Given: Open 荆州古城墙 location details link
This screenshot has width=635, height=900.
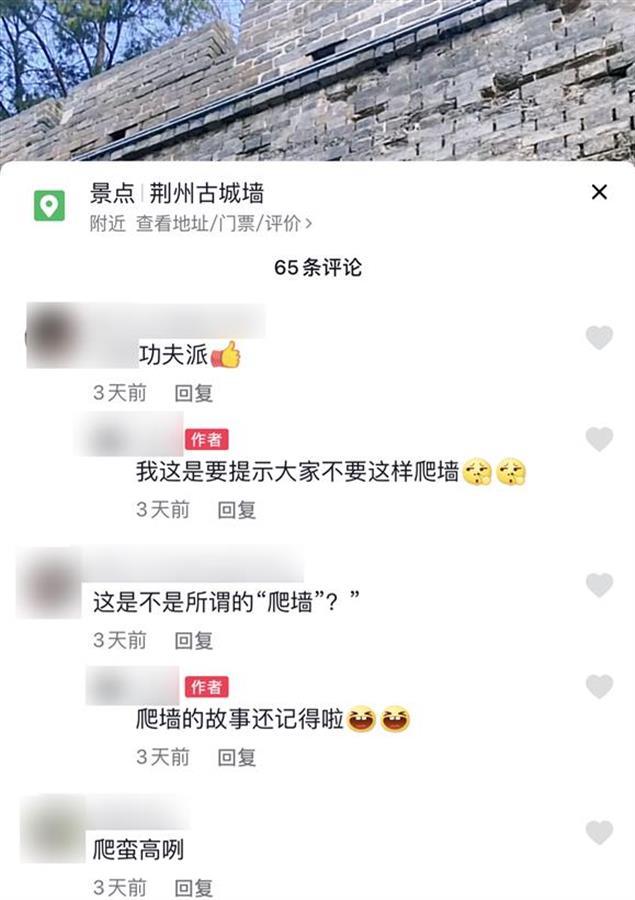Looking at the screenshot, I should [x=224, y=224].
